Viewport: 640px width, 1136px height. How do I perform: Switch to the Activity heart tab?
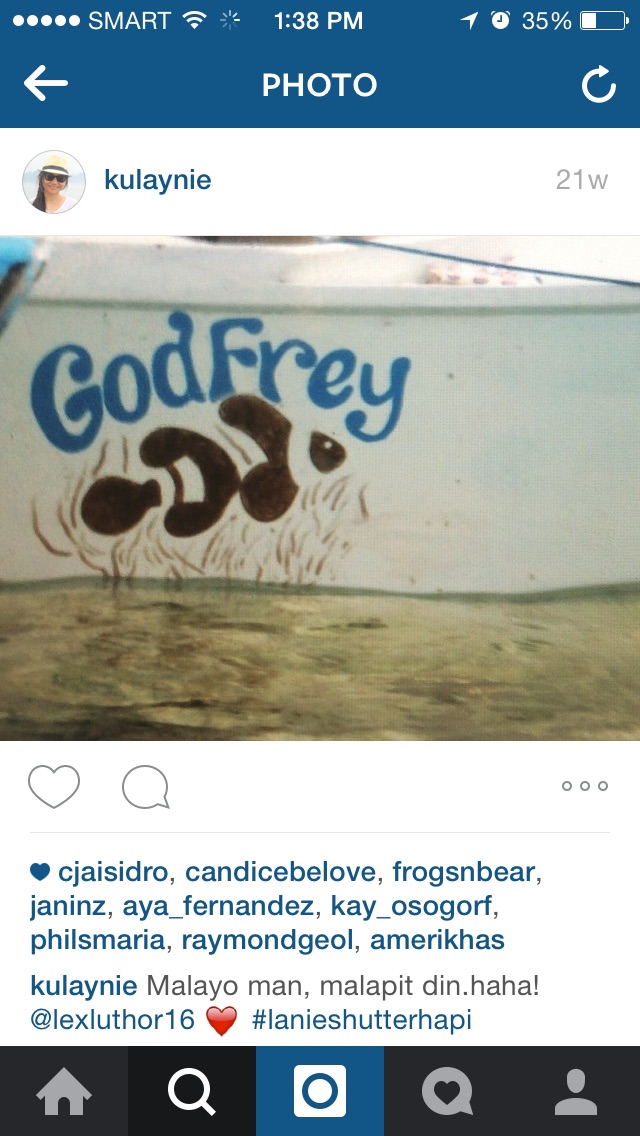[447, 1091]
